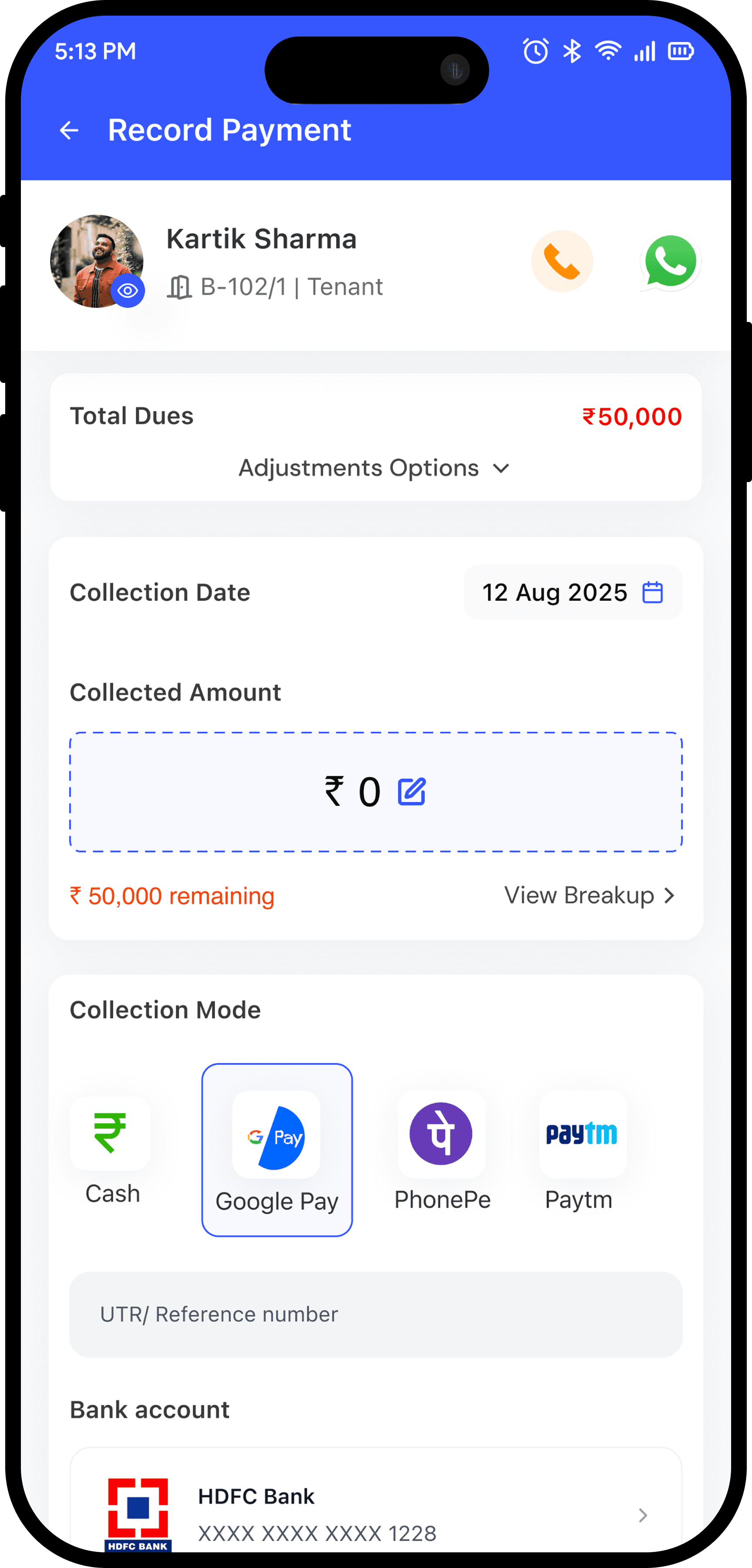
Task: Open View Breakup
Action: 589,895
